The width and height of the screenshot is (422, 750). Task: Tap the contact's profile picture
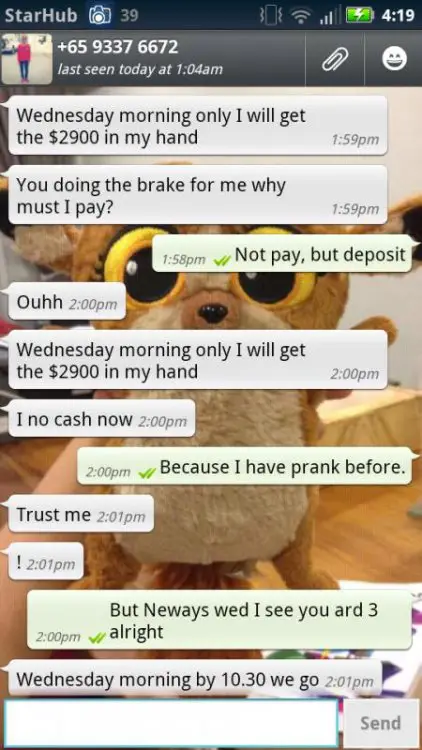pyautogui.click(x=27, y=59)
